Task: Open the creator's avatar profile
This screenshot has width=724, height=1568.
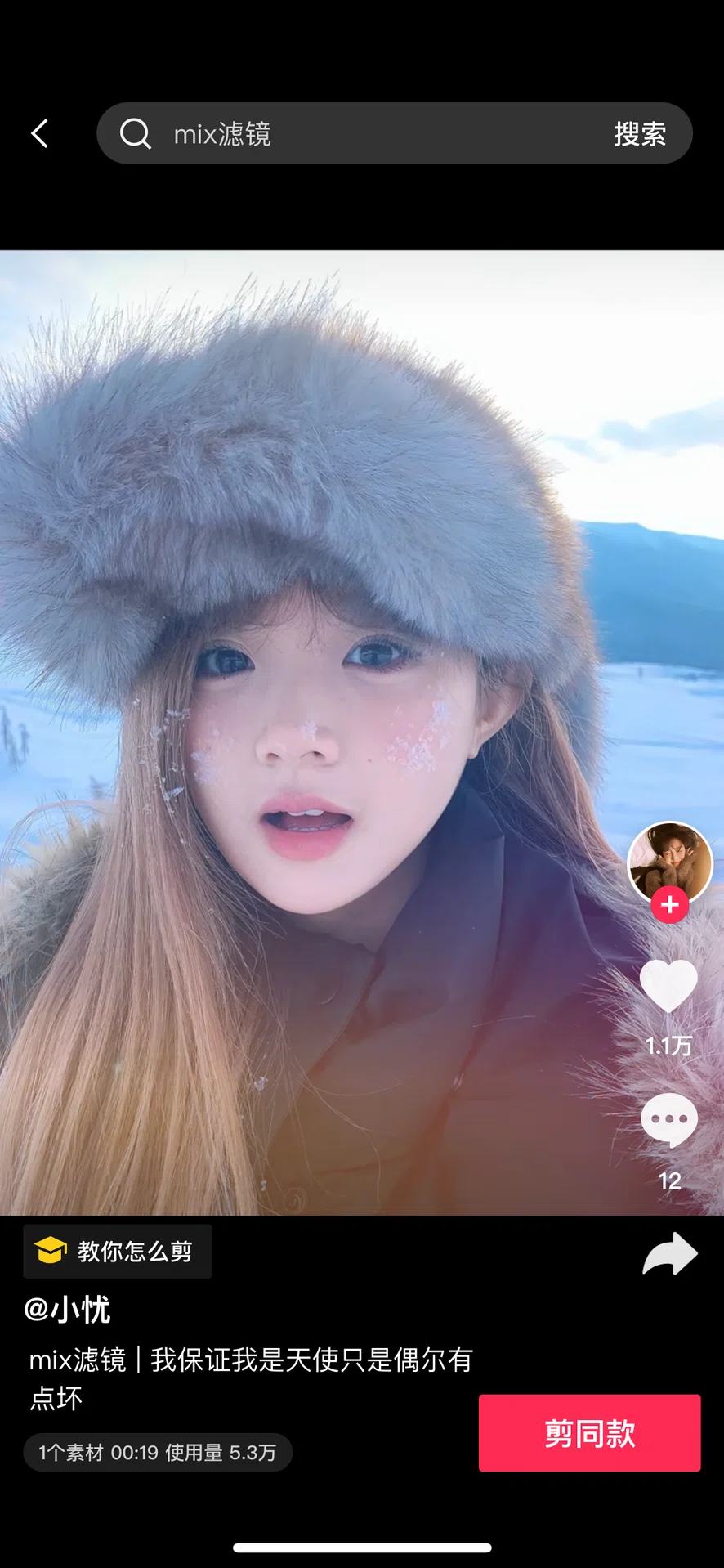Action: [x=669, y=862]
